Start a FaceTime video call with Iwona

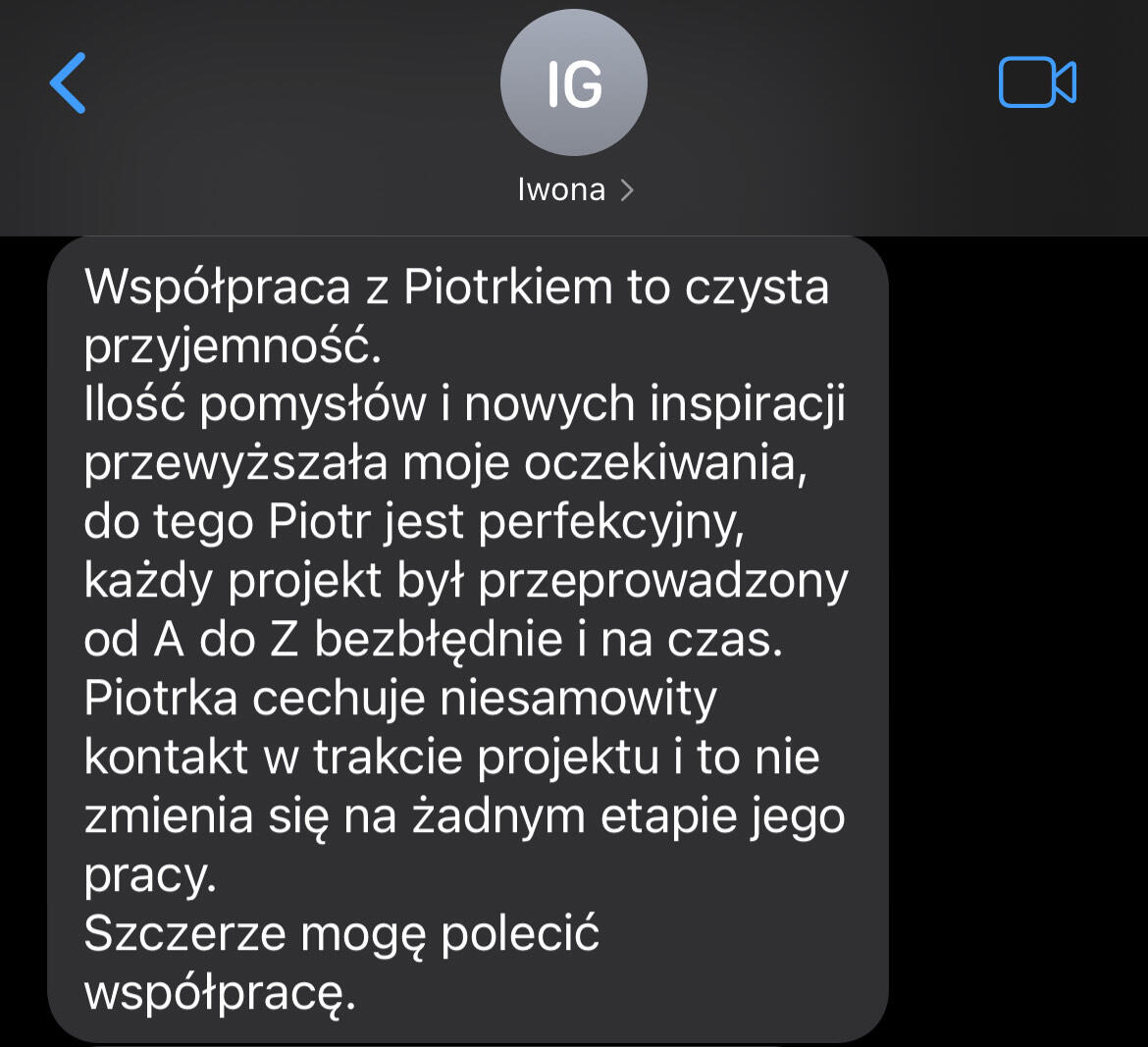point(1037,82)
